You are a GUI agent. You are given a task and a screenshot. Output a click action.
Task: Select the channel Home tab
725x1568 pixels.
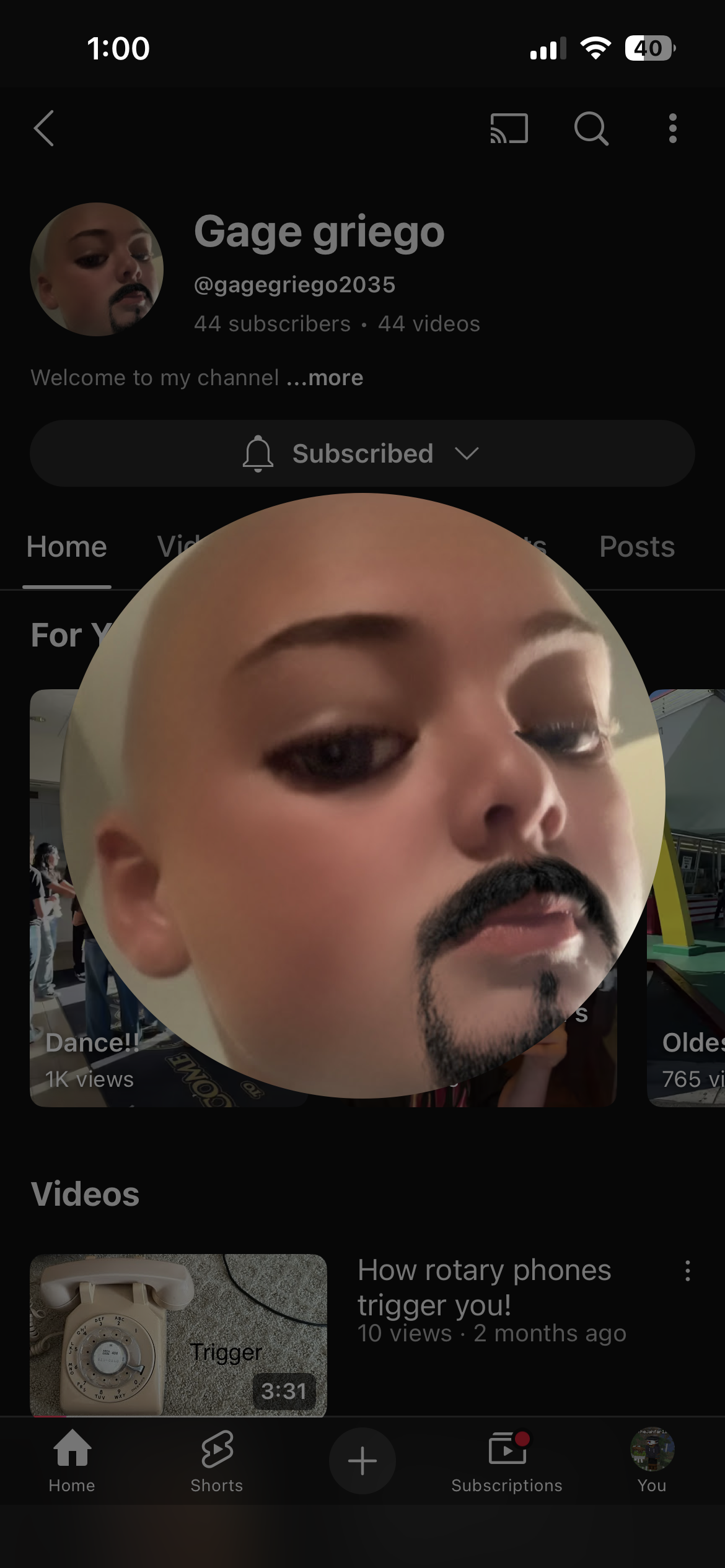point(67,547)
